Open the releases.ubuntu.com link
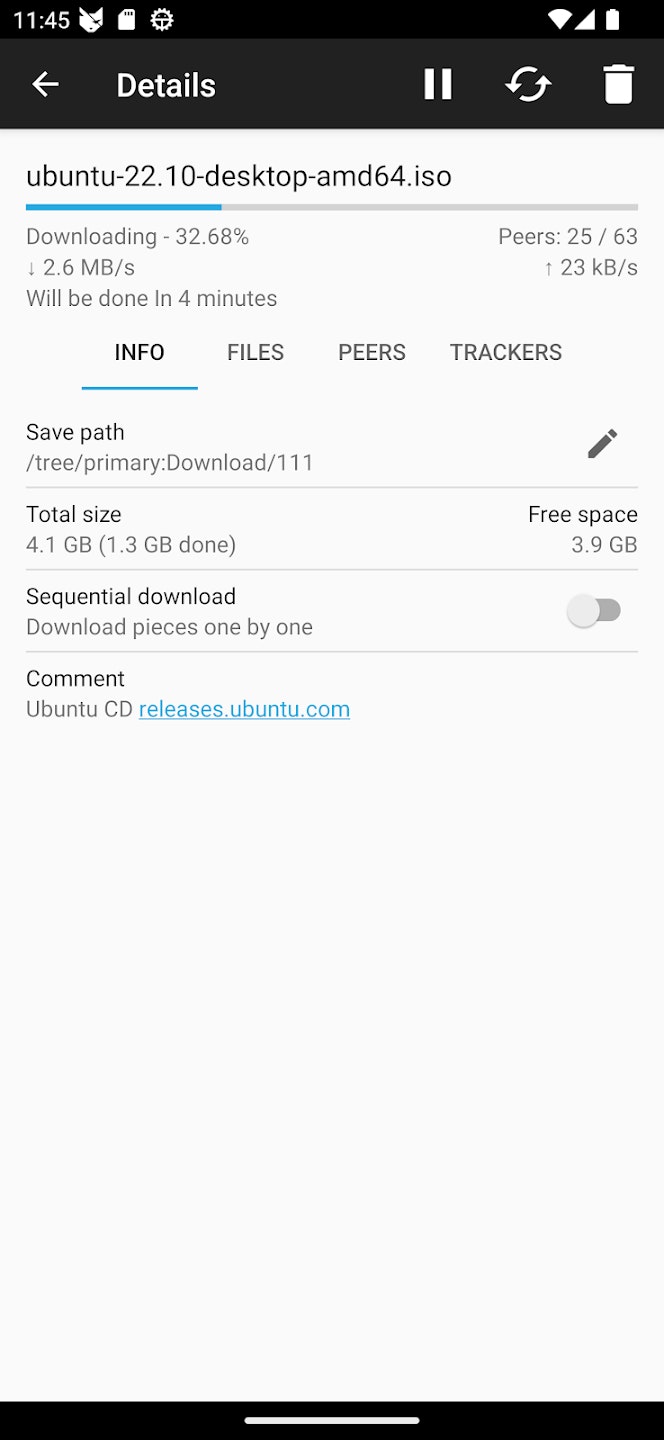Viewport: 664px width, 1440px height. pyautogui.click(x=244, y=709)
